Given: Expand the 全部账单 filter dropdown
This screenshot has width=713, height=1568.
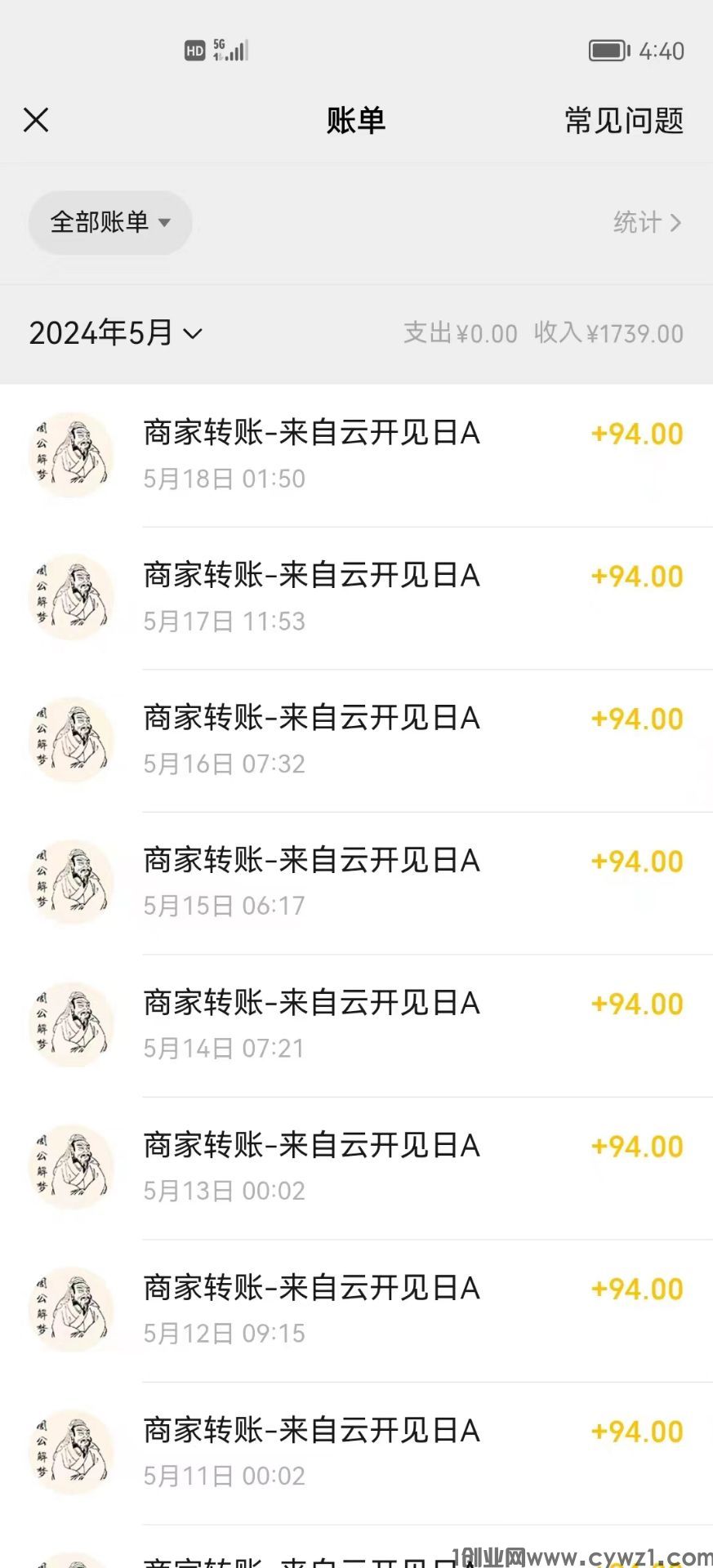Looking at the screenshot, I should point(110,222).
